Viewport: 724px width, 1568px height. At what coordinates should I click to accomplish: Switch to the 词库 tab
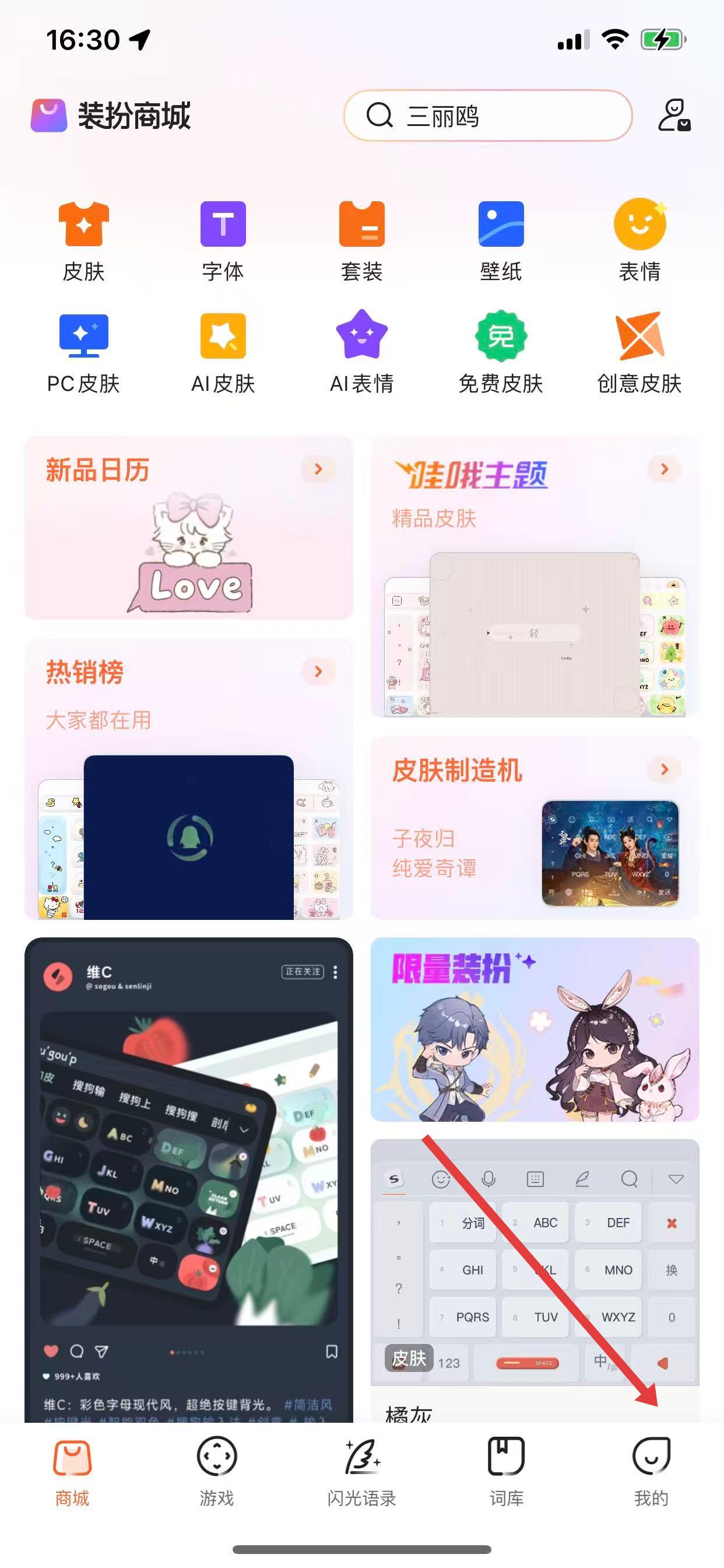[x=506, y=1471]
